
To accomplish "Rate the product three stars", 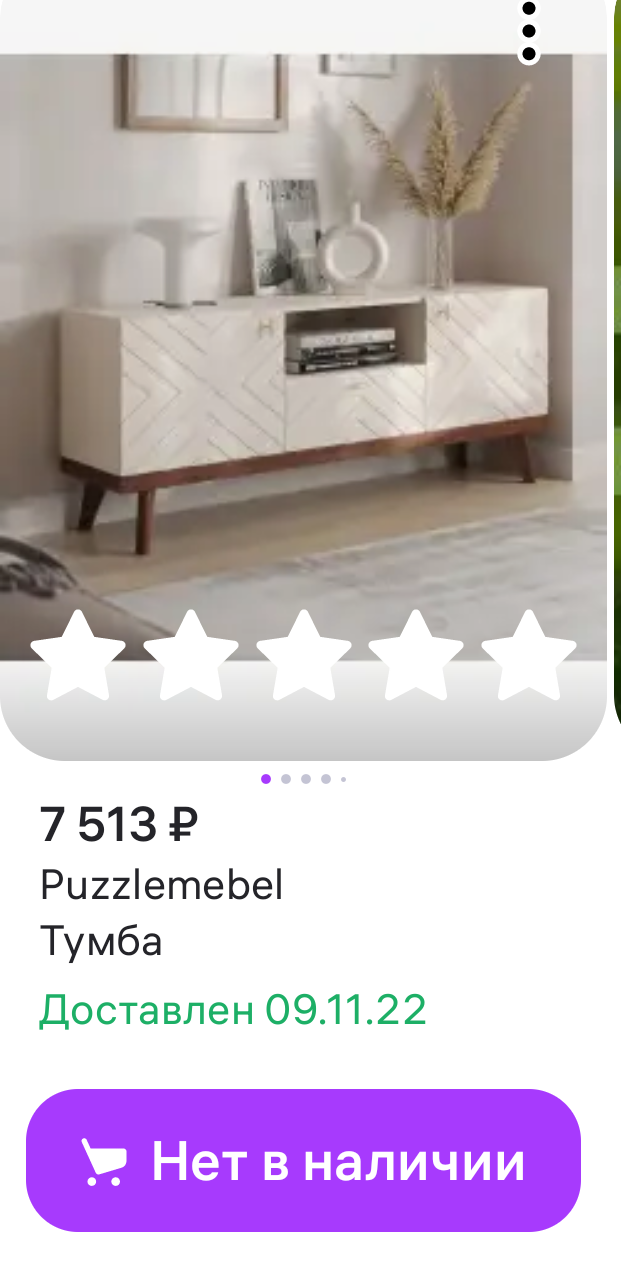I will pos(303,656).
